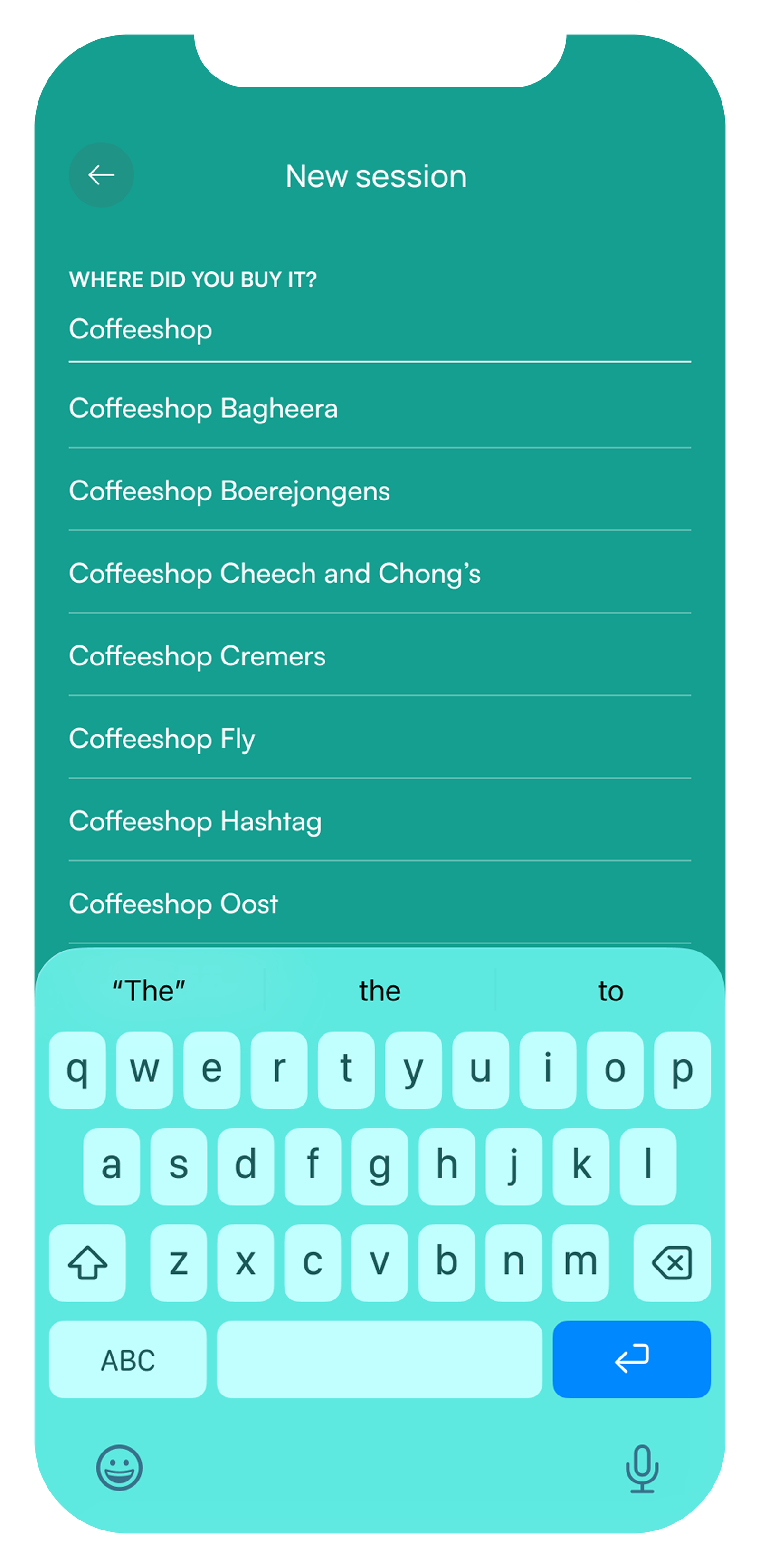Screen dimensions: 760x1568
Task: Select Coffeeshop Oost
Action: 379,904
